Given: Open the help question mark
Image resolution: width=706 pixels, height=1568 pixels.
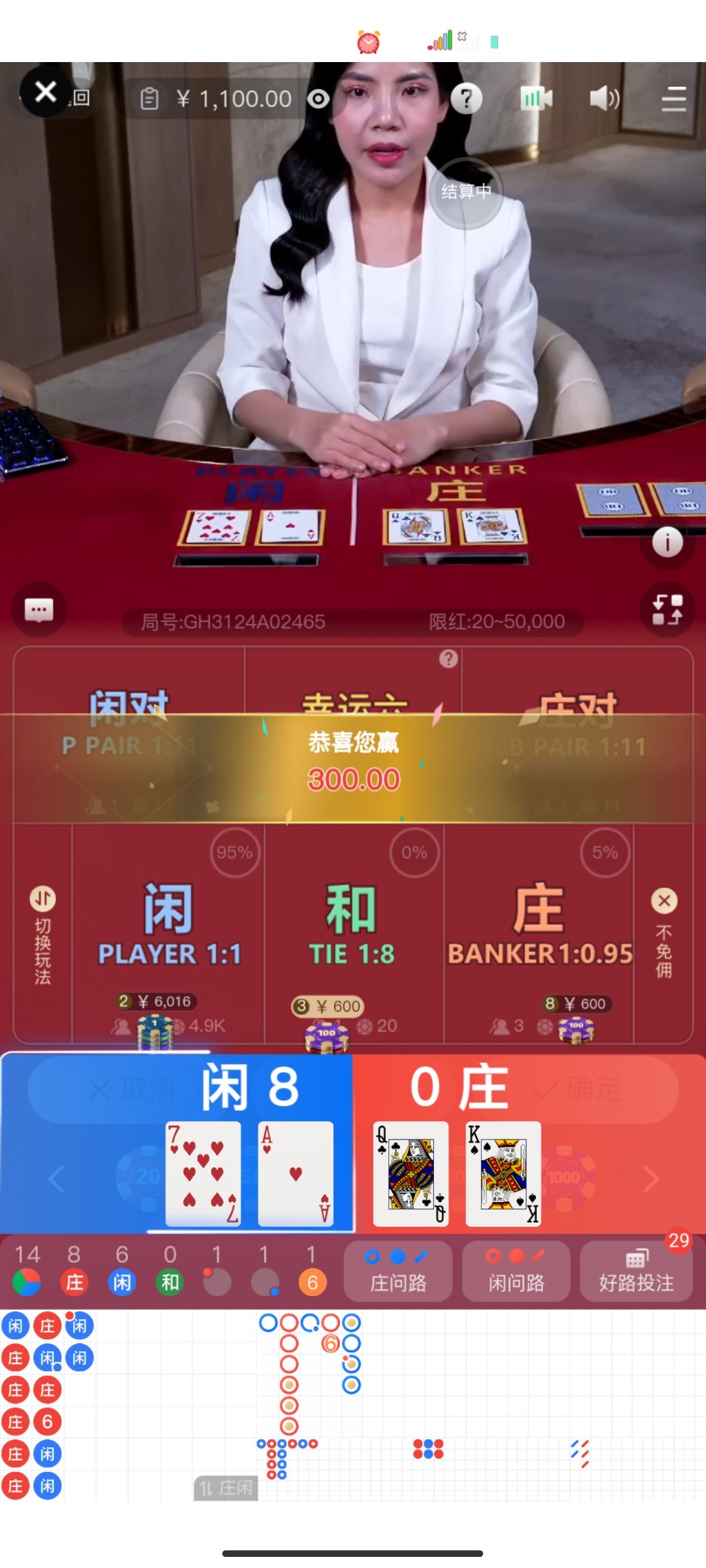Looking at the screenshot, I should 466,99.
